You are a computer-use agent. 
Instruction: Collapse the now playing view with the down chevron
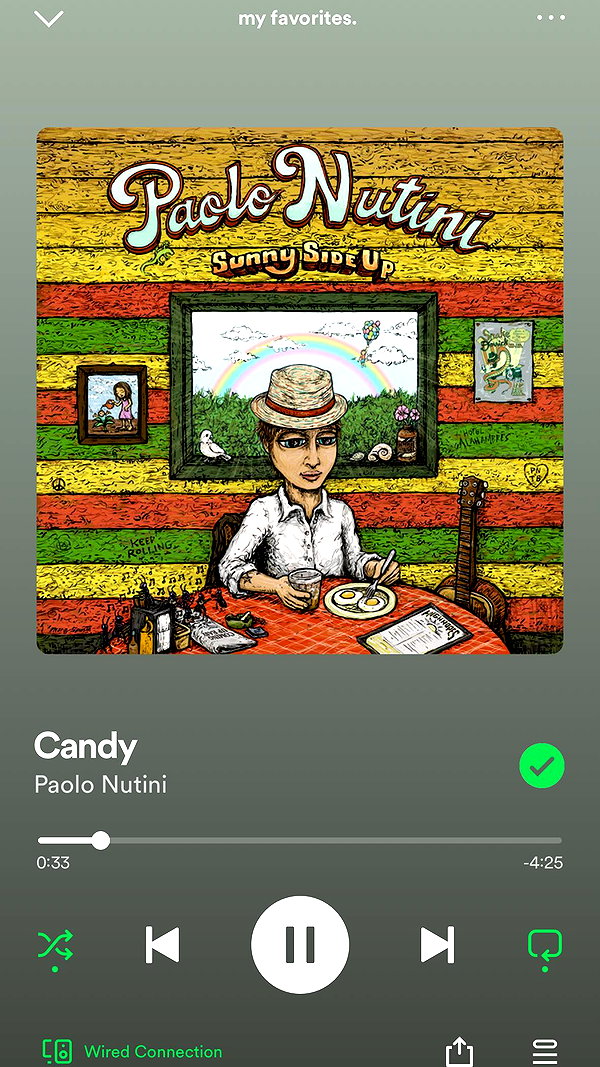click(48, 18)
